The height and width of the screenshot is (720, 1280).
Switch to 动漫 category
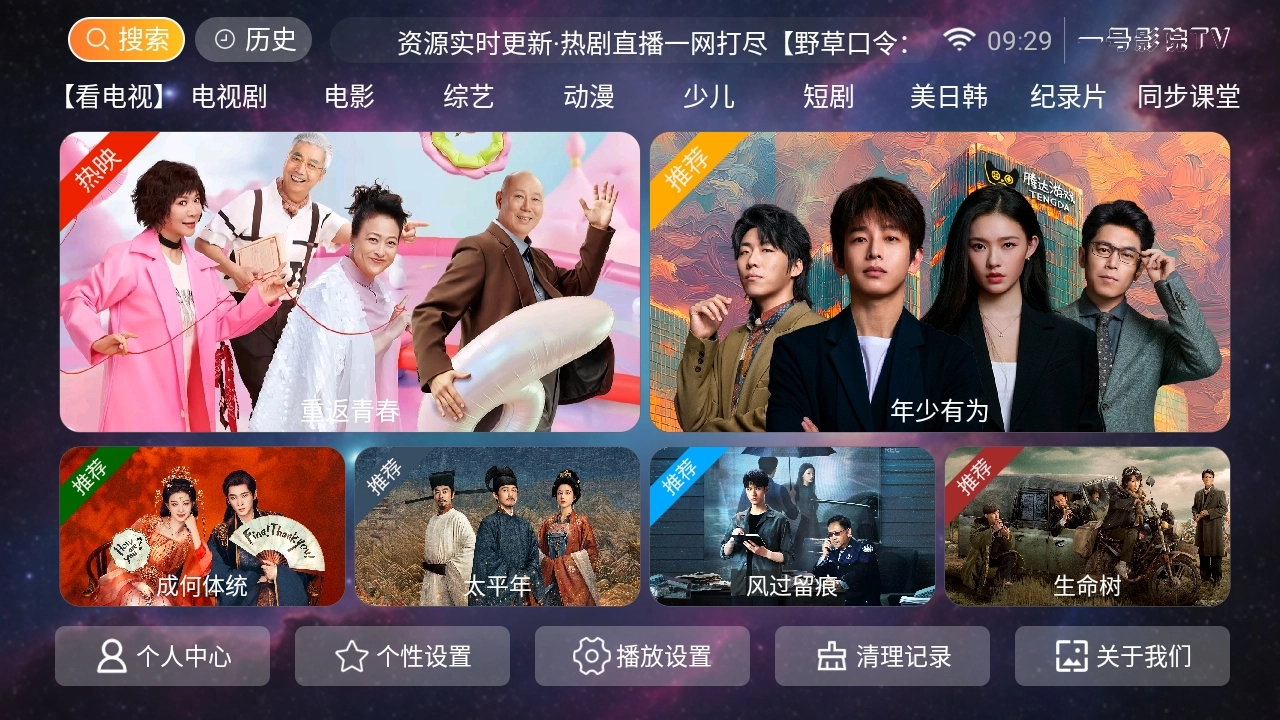[589, 97]
